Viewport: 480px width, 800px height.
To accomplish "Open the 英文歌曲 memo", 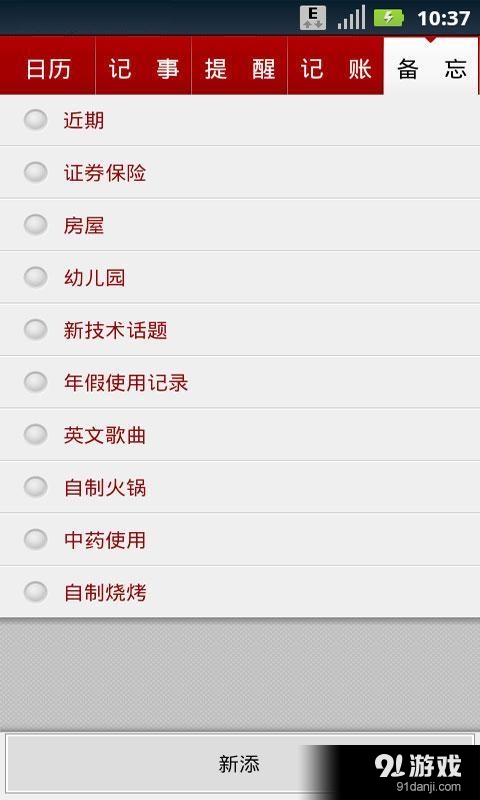I will 240,435.
